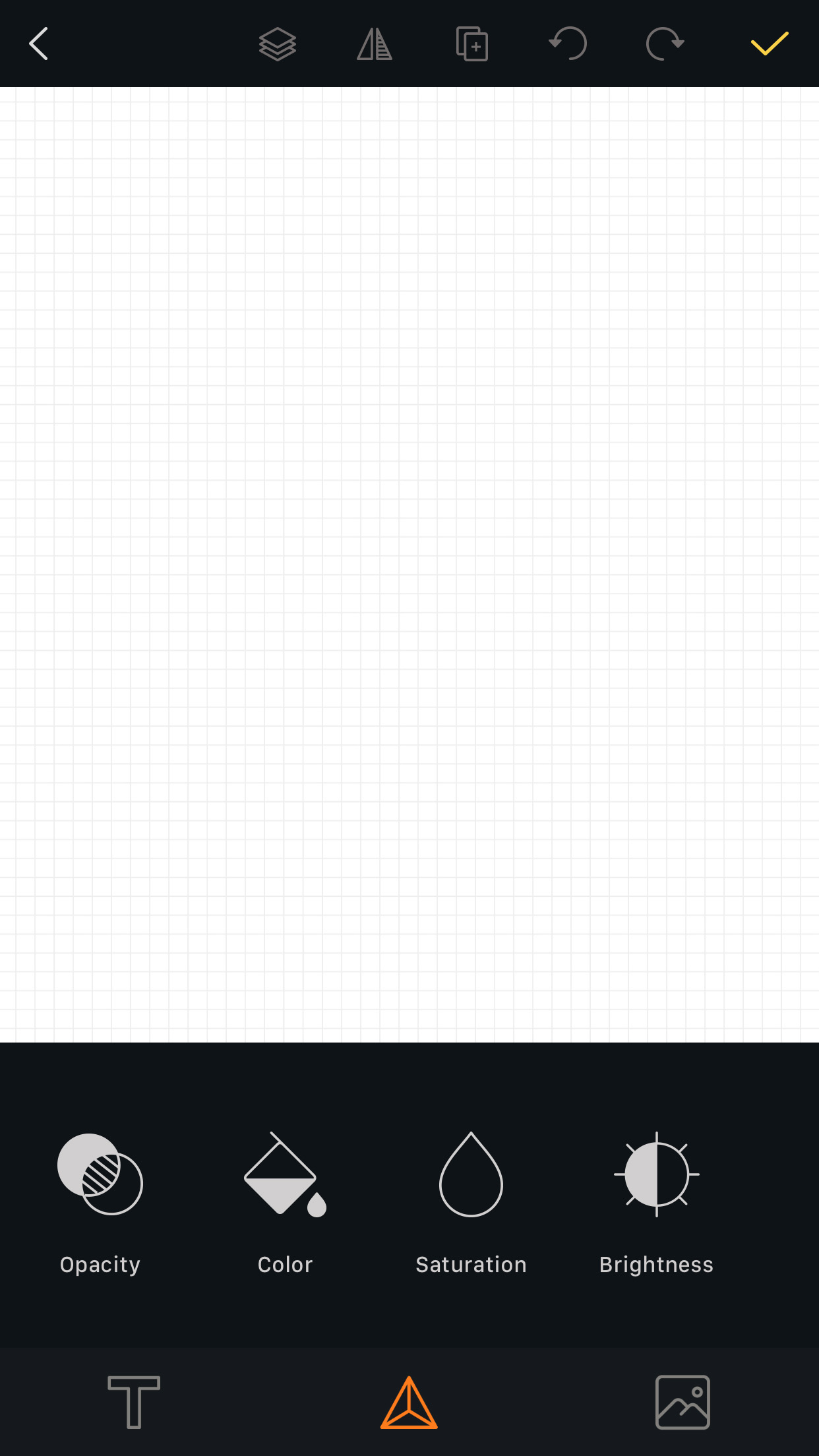Viewport: 819px width, 1456px height.
Task: Tap the flip/mirror icon
Action: [x=375, y=44]
